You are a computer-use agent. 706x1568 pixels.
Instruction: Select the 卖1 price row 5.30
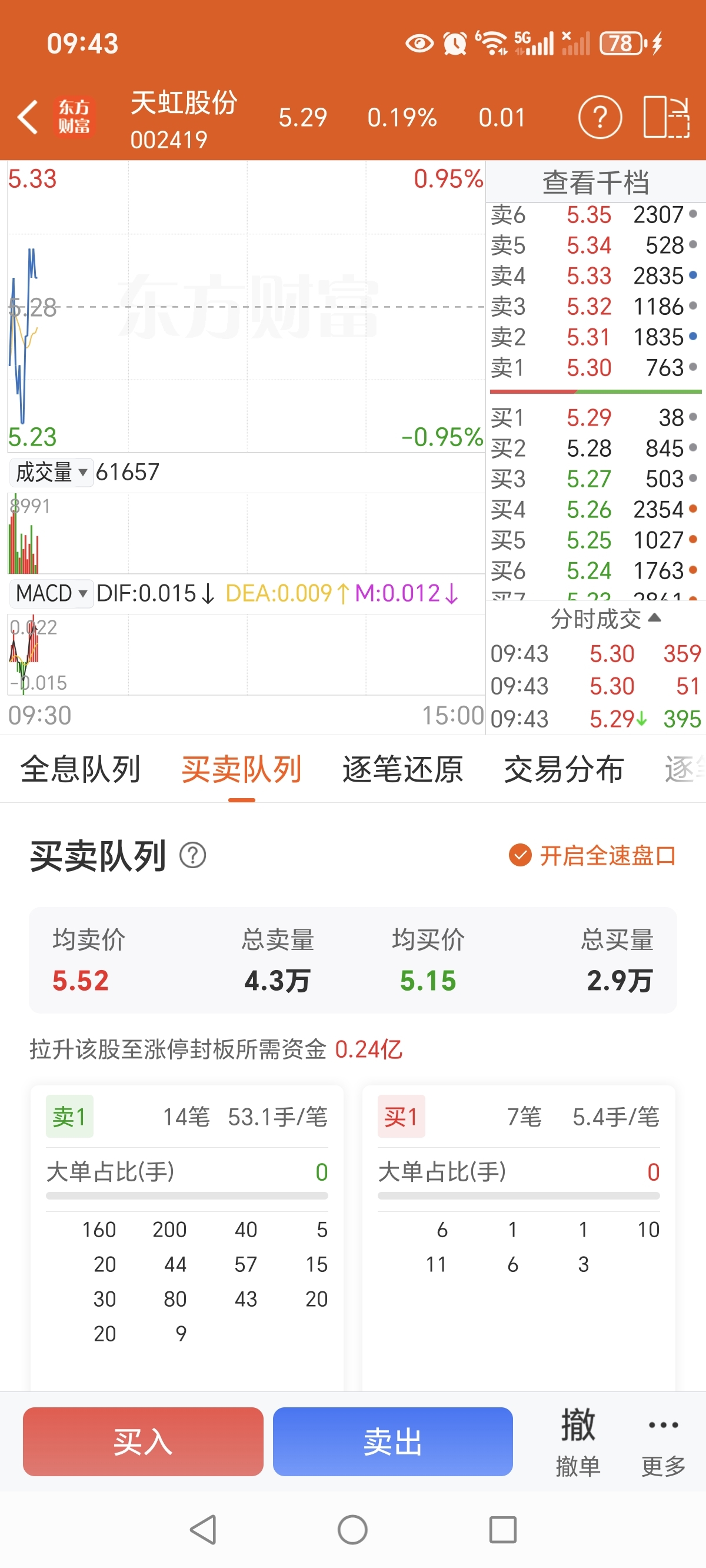[x=595, y=368]
